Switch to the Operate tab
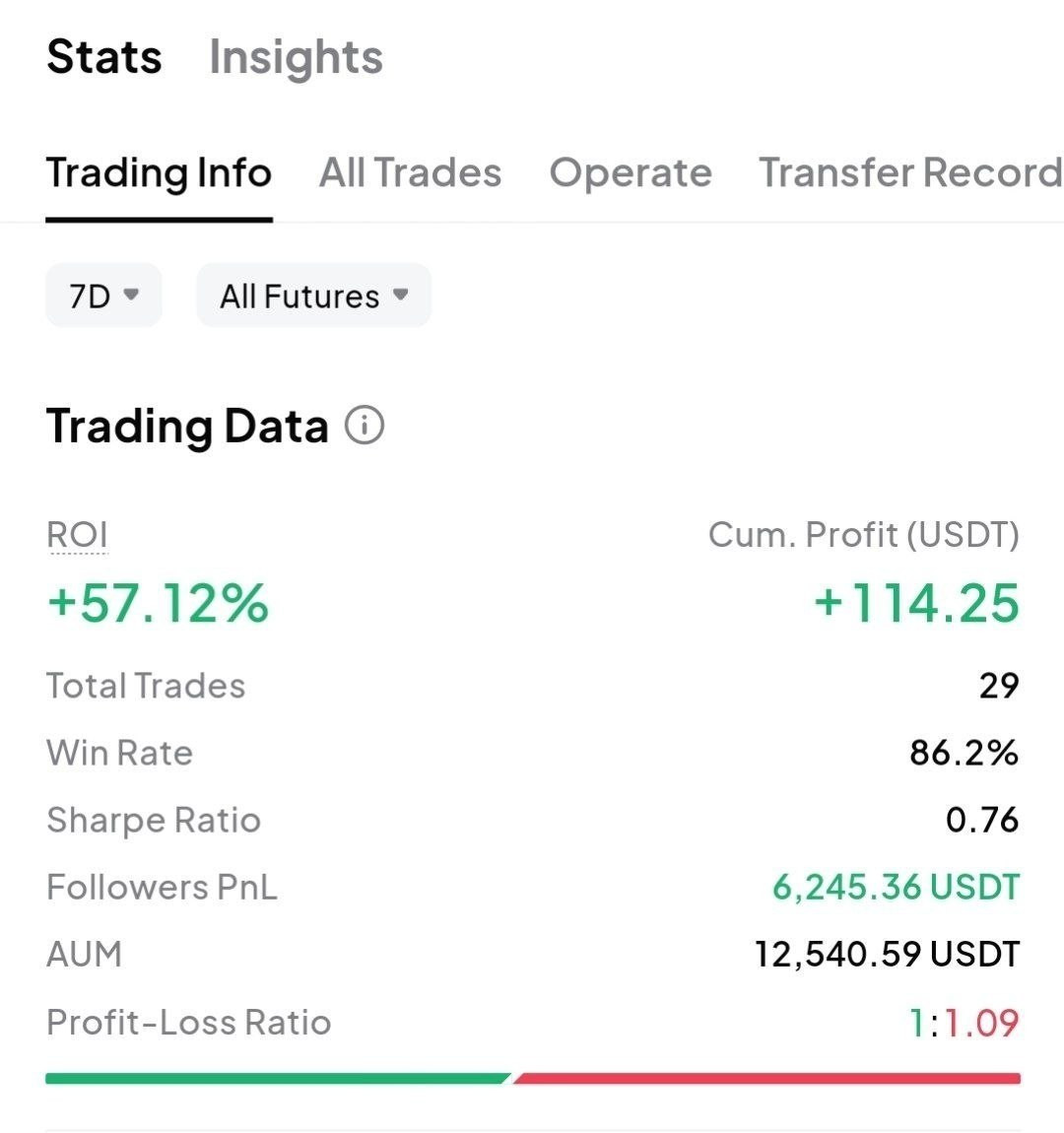The height and width of the screenshot is (1133, 1064). tap(631, 172)
